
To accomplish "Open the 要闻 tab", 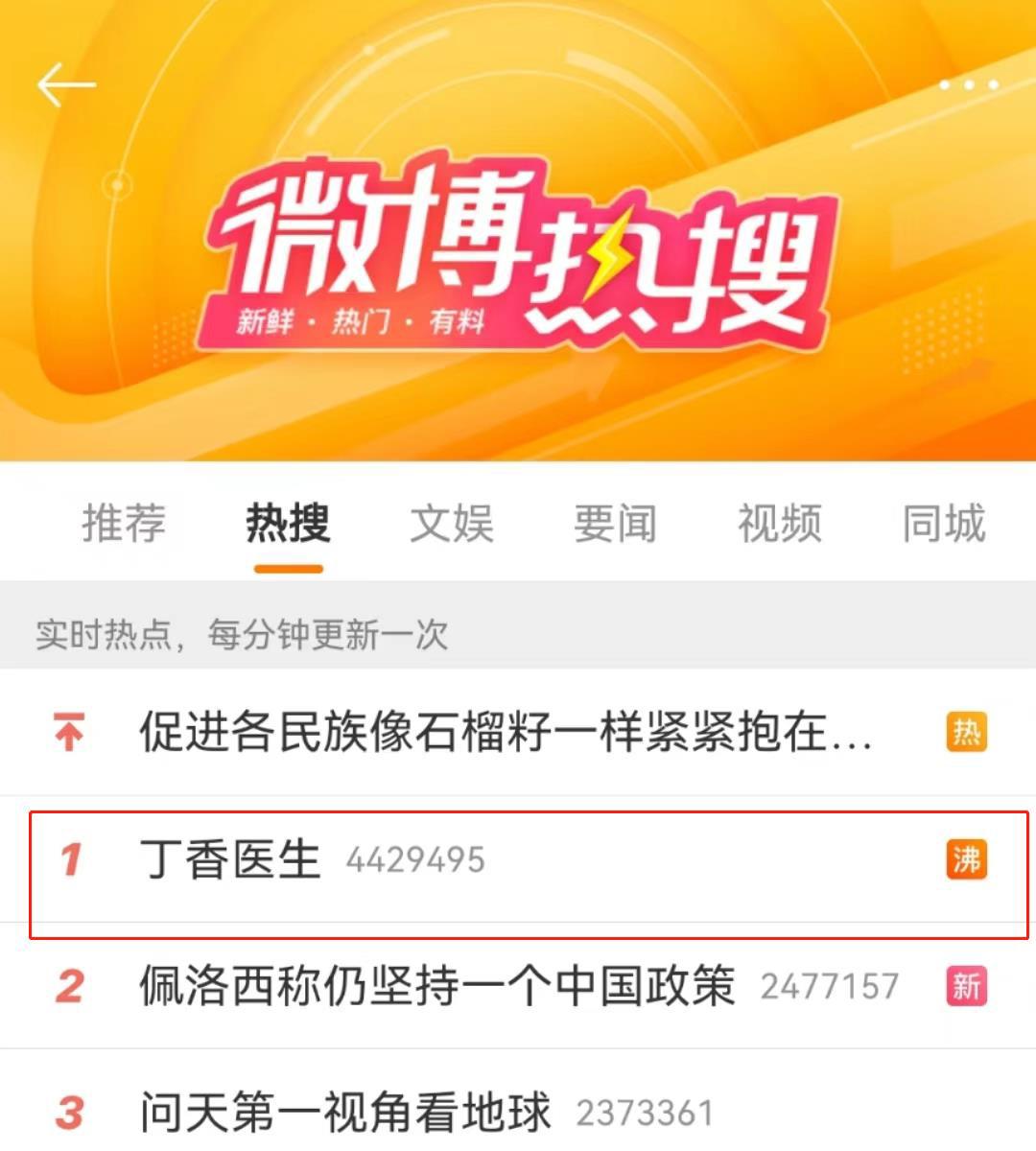I will pos(616,524).
